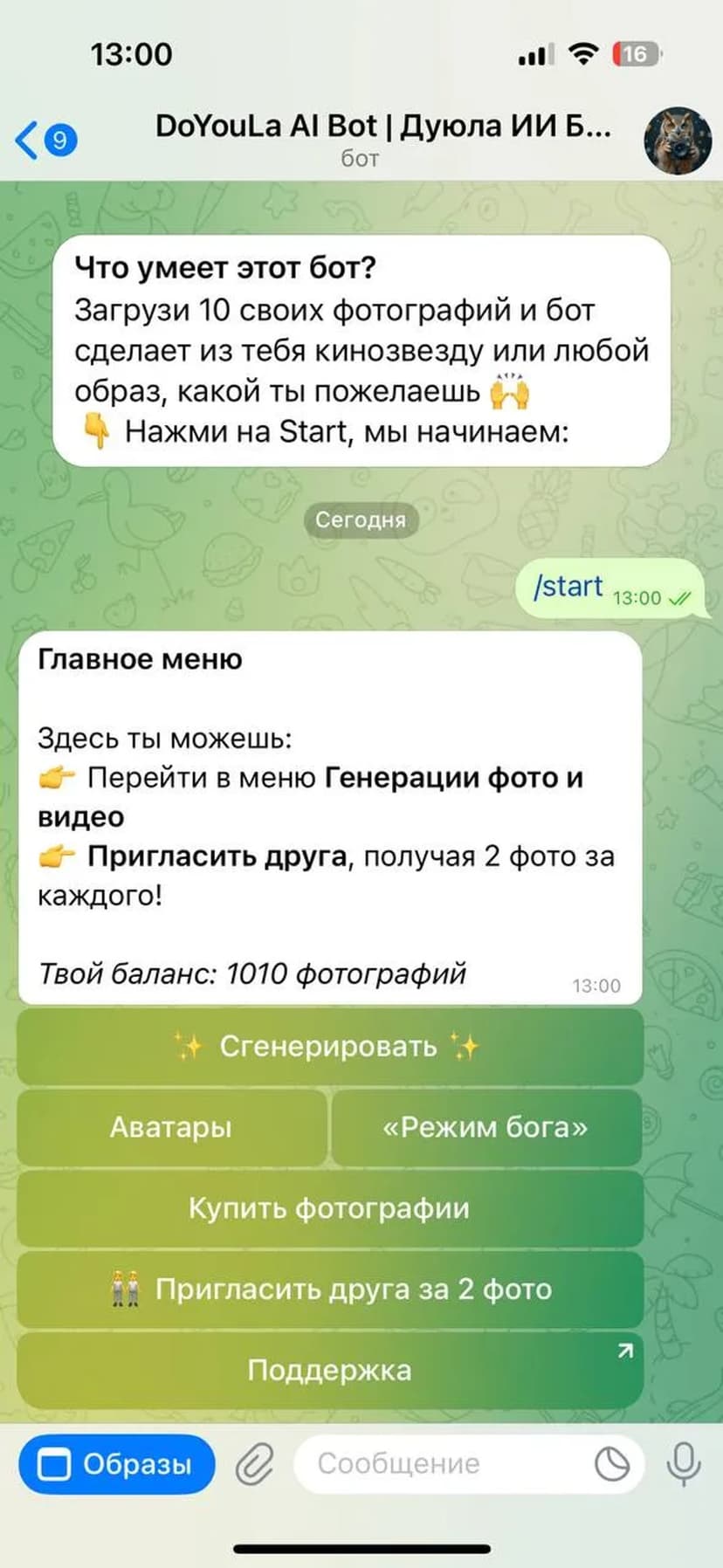Image resolution: width=723 pixels, height=1568 pixels.
Task: Open the Поддержка link button
Action: [x=329, y=1370]
